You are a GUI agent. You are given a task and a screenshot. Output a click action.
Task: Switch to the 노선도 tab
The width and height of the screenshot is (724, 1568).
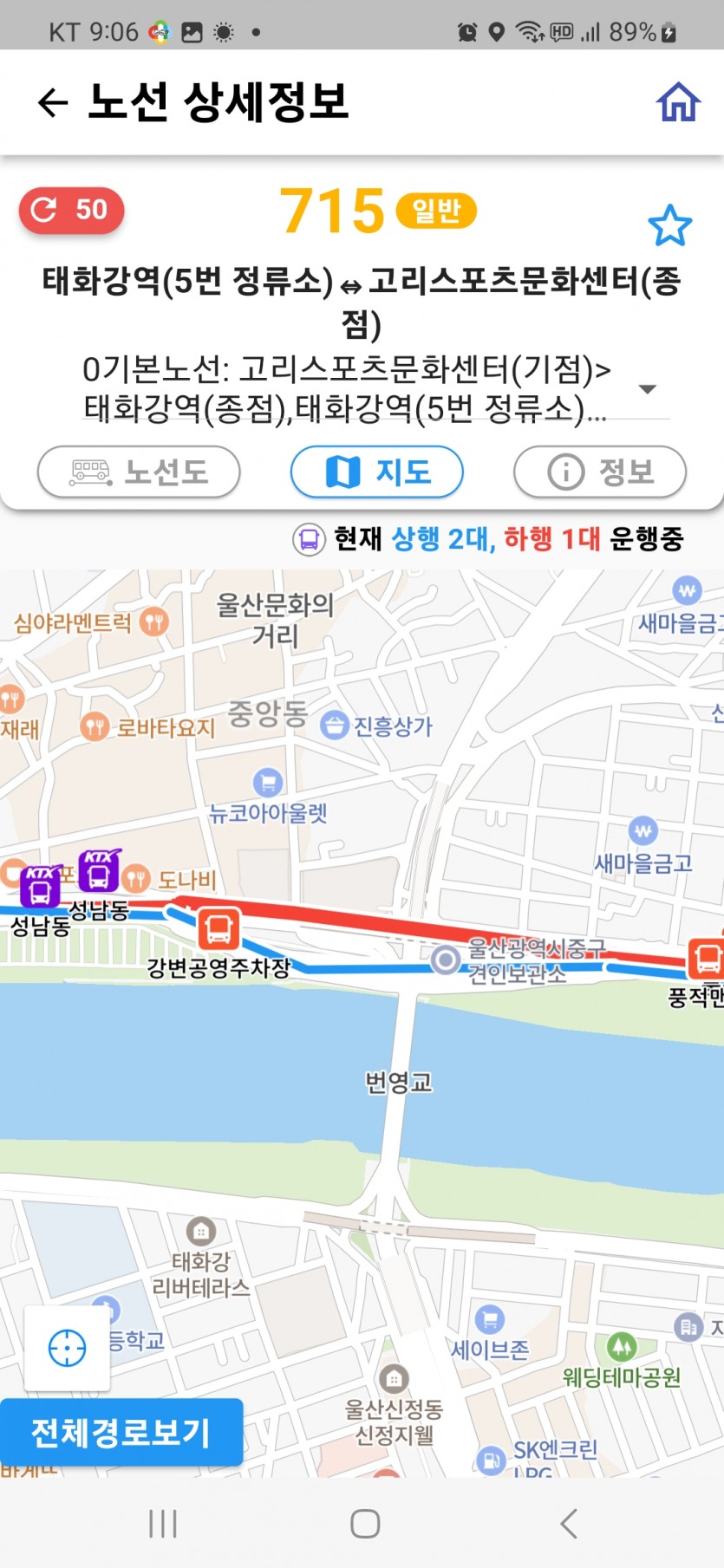coord(139,472)
